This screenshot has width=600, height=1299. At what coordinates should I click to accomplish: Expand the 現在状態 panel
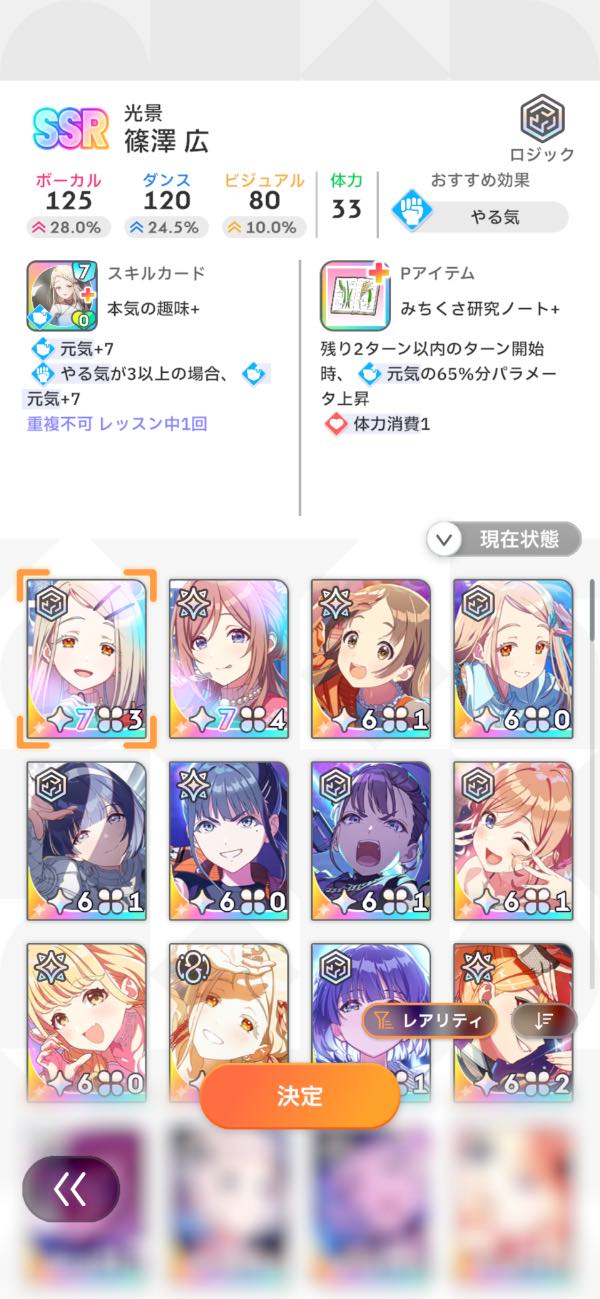(x=504, y=540)
